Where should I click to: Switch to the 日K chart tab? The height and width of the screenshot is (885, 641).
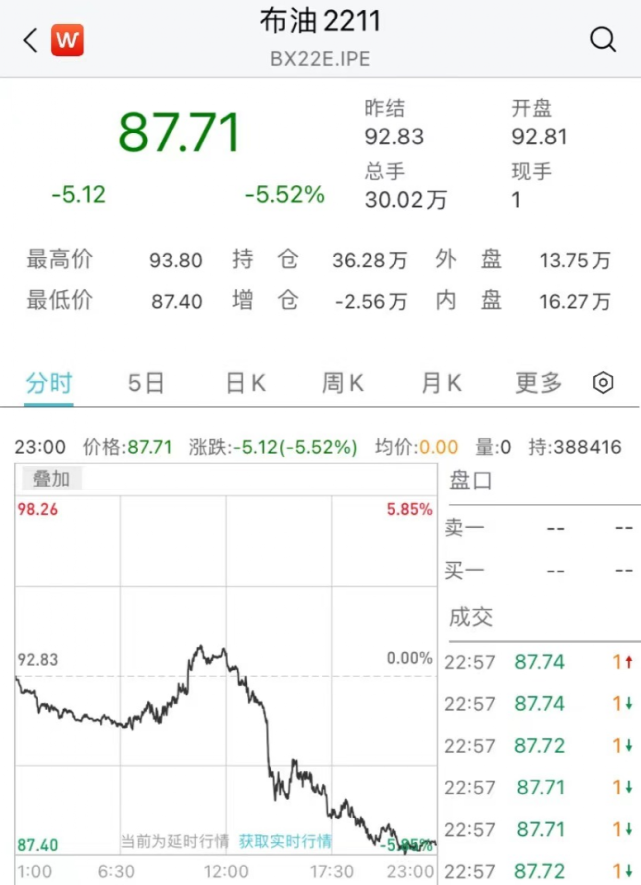(245, 383)
